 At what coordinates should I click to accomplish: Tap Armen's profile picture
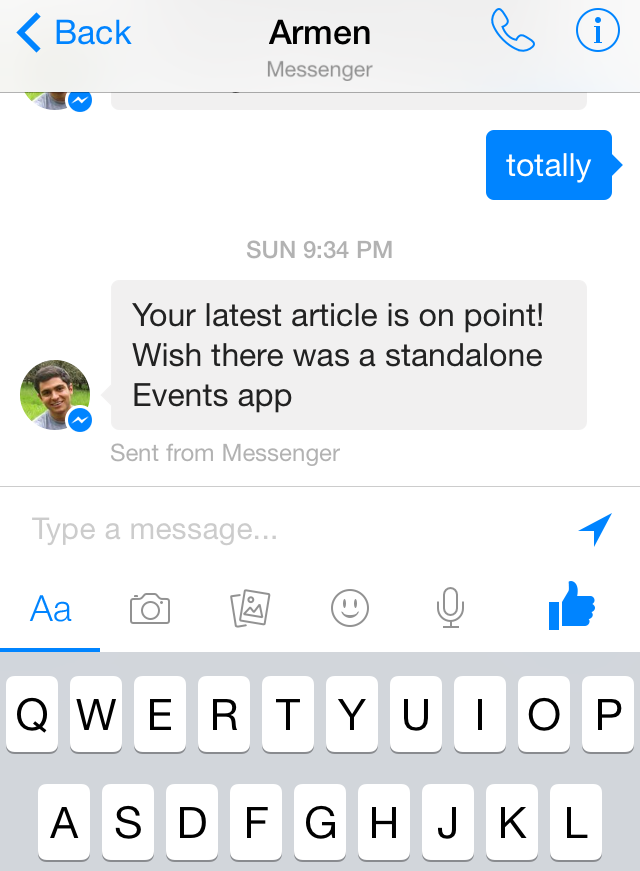click(x=55, y=395)
